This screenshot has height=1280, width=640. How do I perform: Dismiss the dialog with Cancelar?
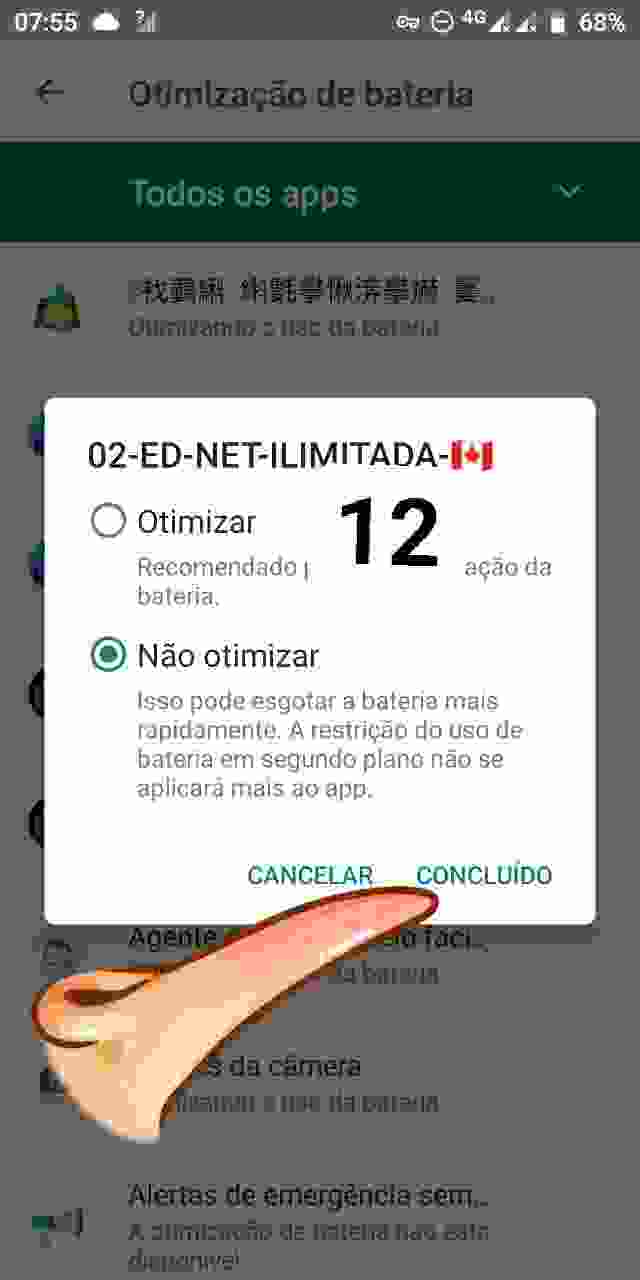310,875
